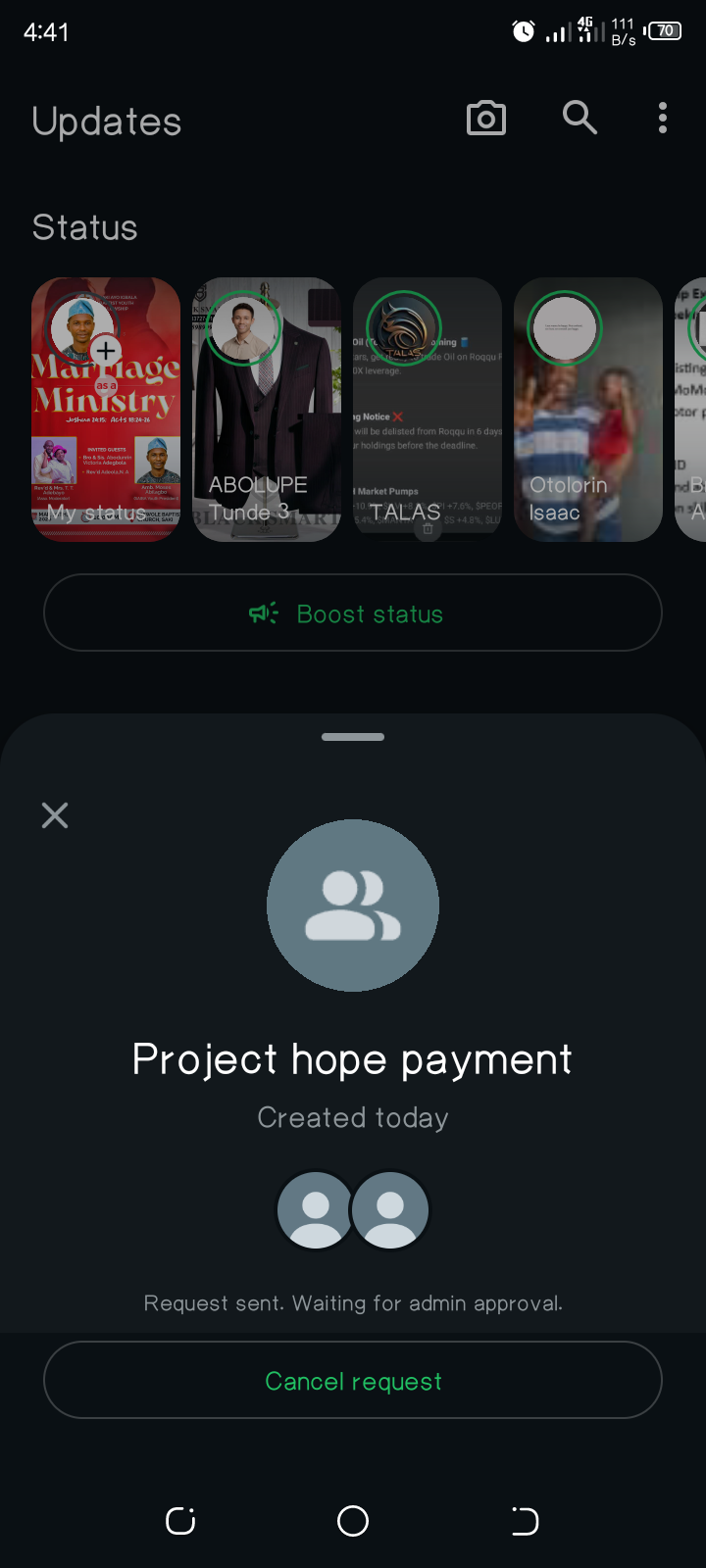Go to the home screen

point(353,1521)
